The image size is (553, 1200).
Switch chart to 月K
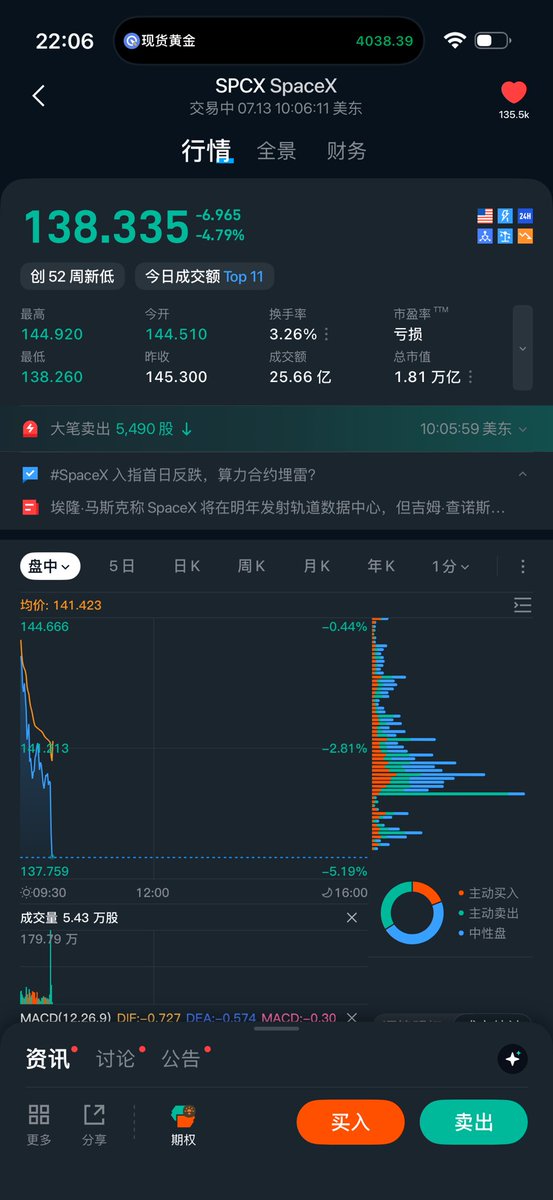click(x=317, y=566)
